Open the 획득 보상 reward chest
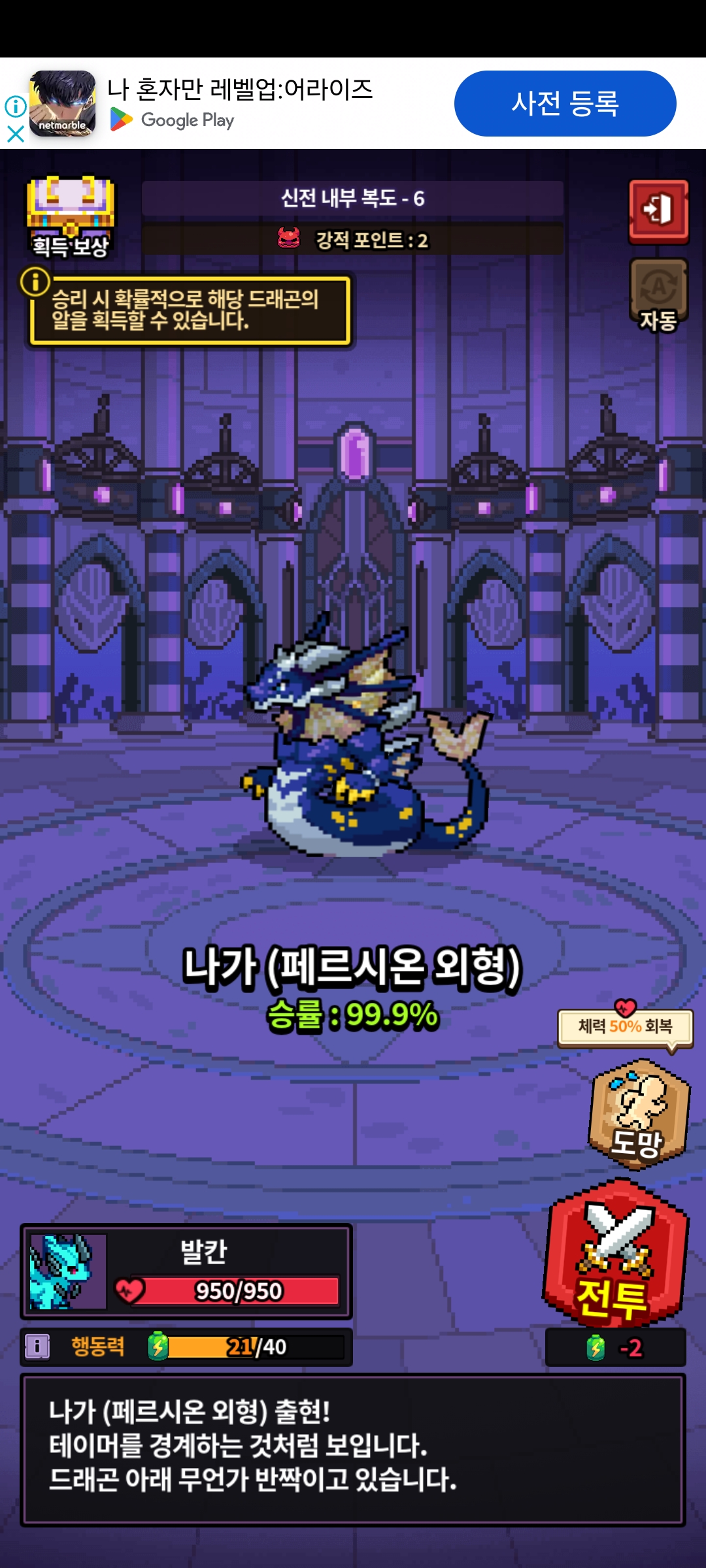 (x=71, y=216)
